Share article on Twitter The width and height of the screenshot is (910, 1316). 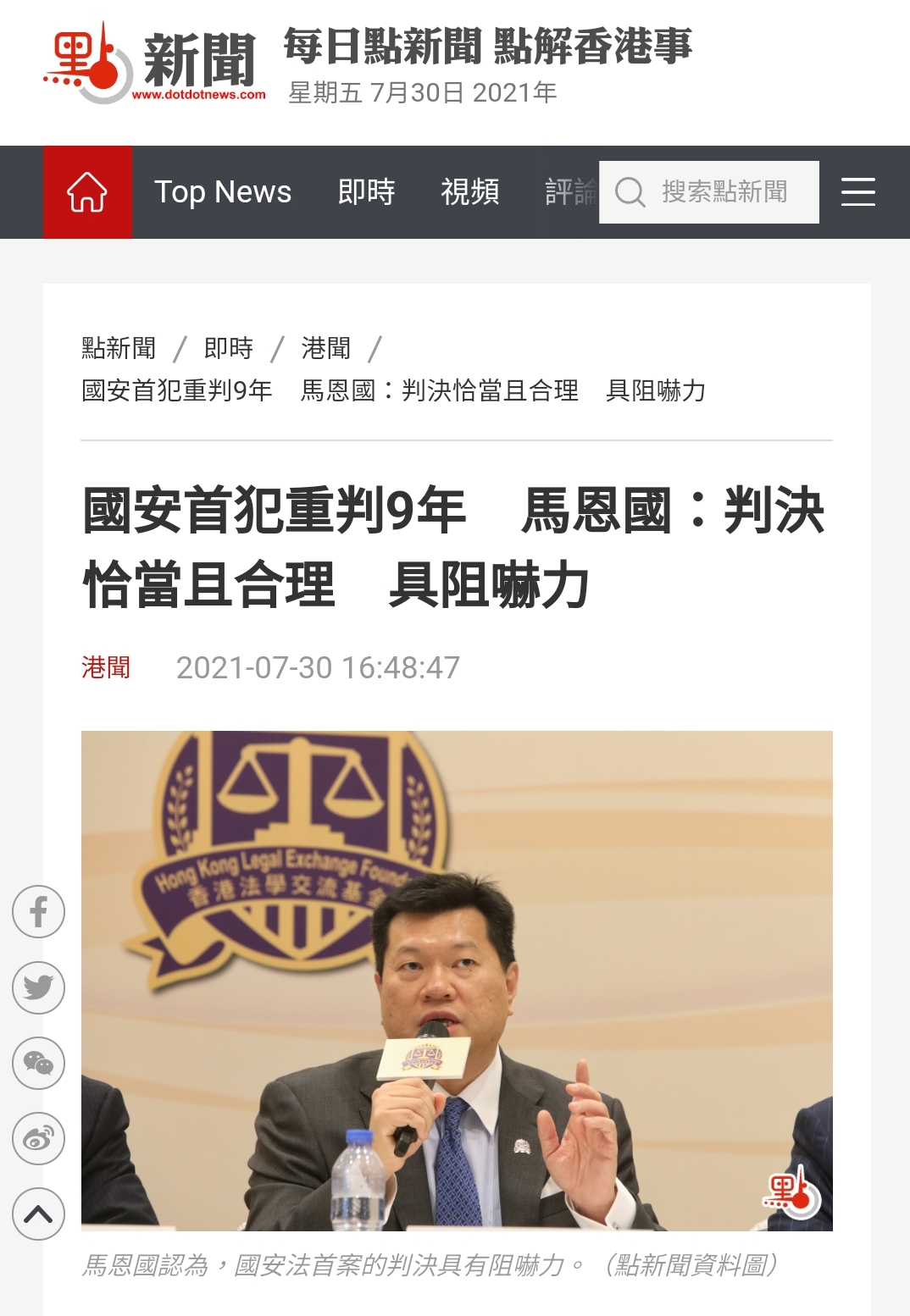pyautogui.click(x=38, y=987)
